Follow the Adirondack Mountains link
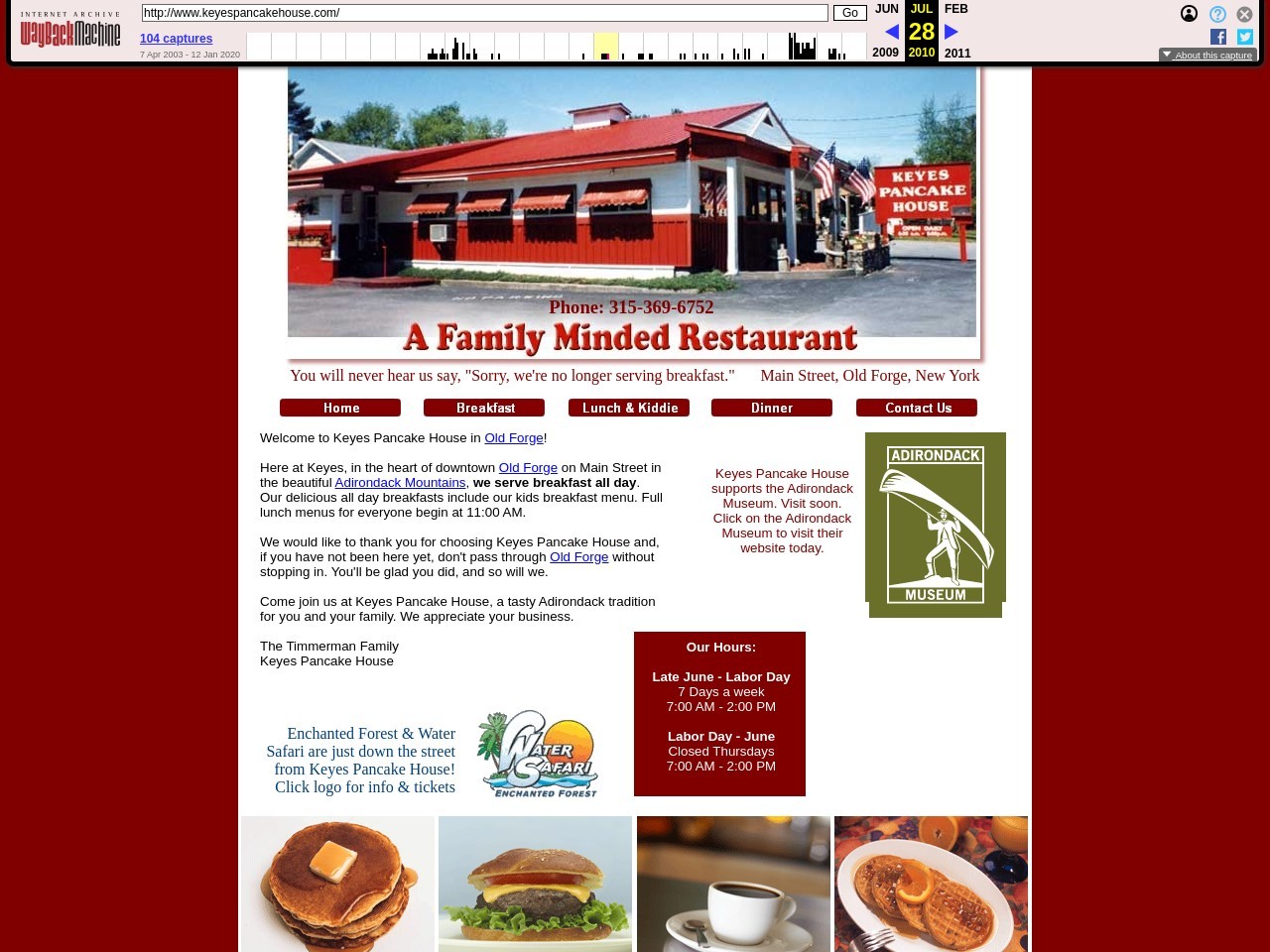The height and width of the screenshot is (952, 1270). (400, 483)
